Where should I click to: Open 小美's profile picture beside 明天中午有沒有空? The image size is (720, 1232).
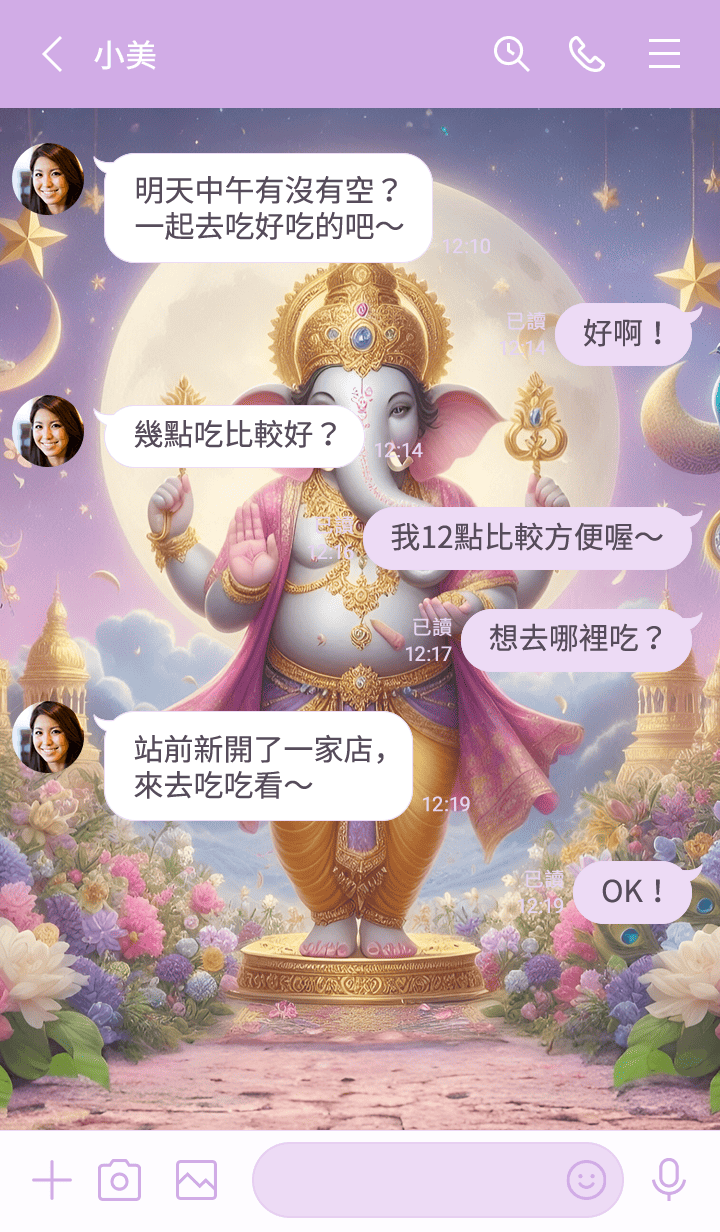[48, 179]
